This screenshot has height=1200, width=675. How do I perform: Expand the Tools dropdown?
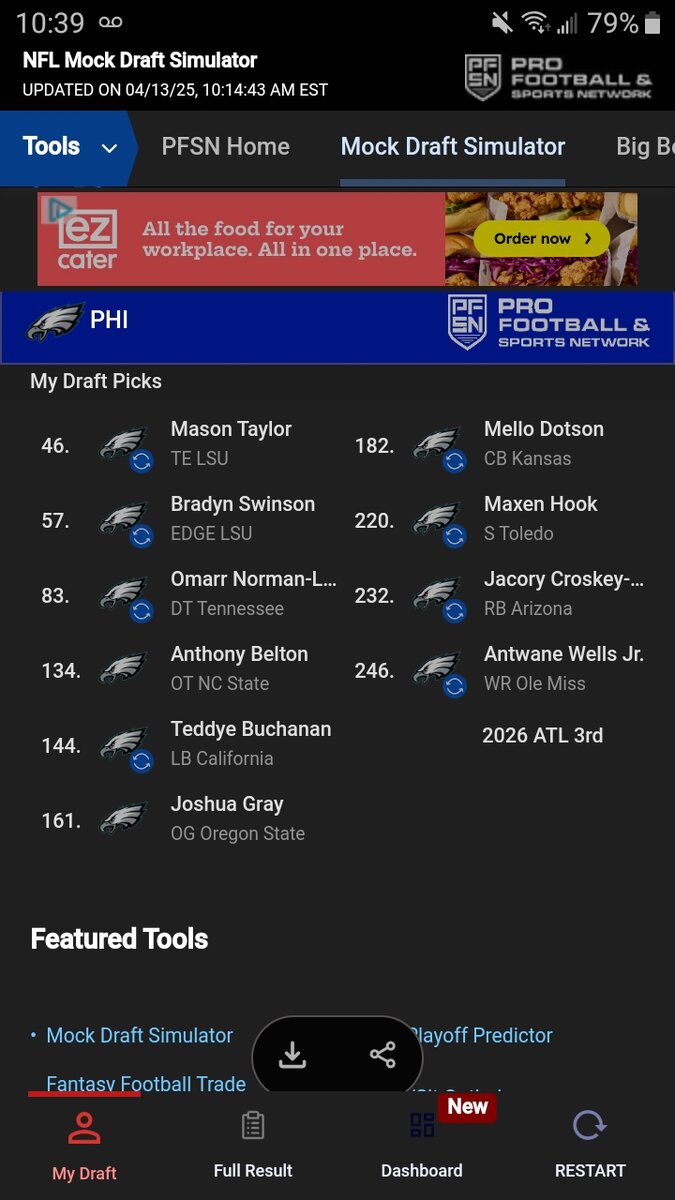(x=68, y=147)
